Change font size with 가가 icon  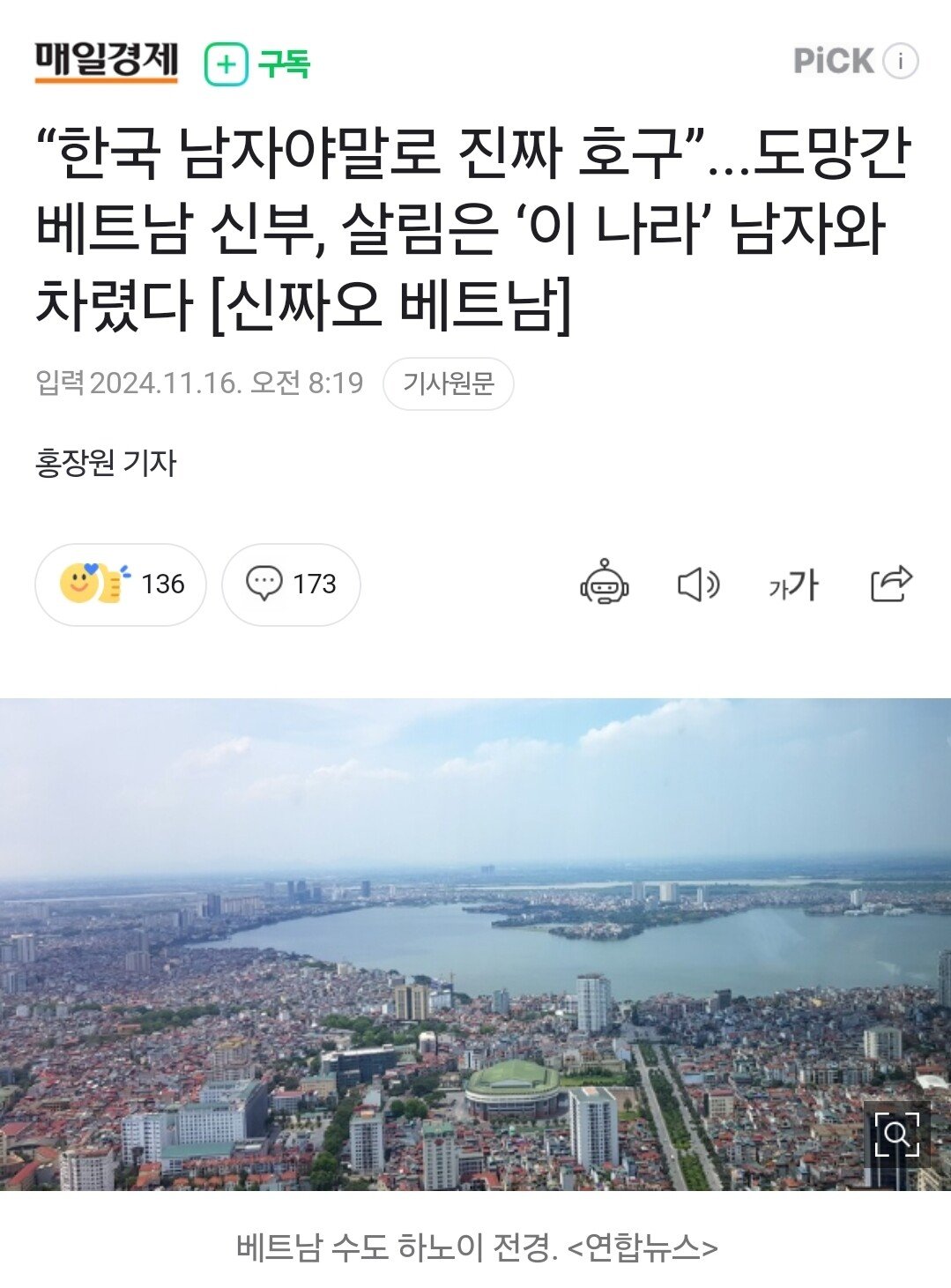pyautogui.click(x=793, y=584)
